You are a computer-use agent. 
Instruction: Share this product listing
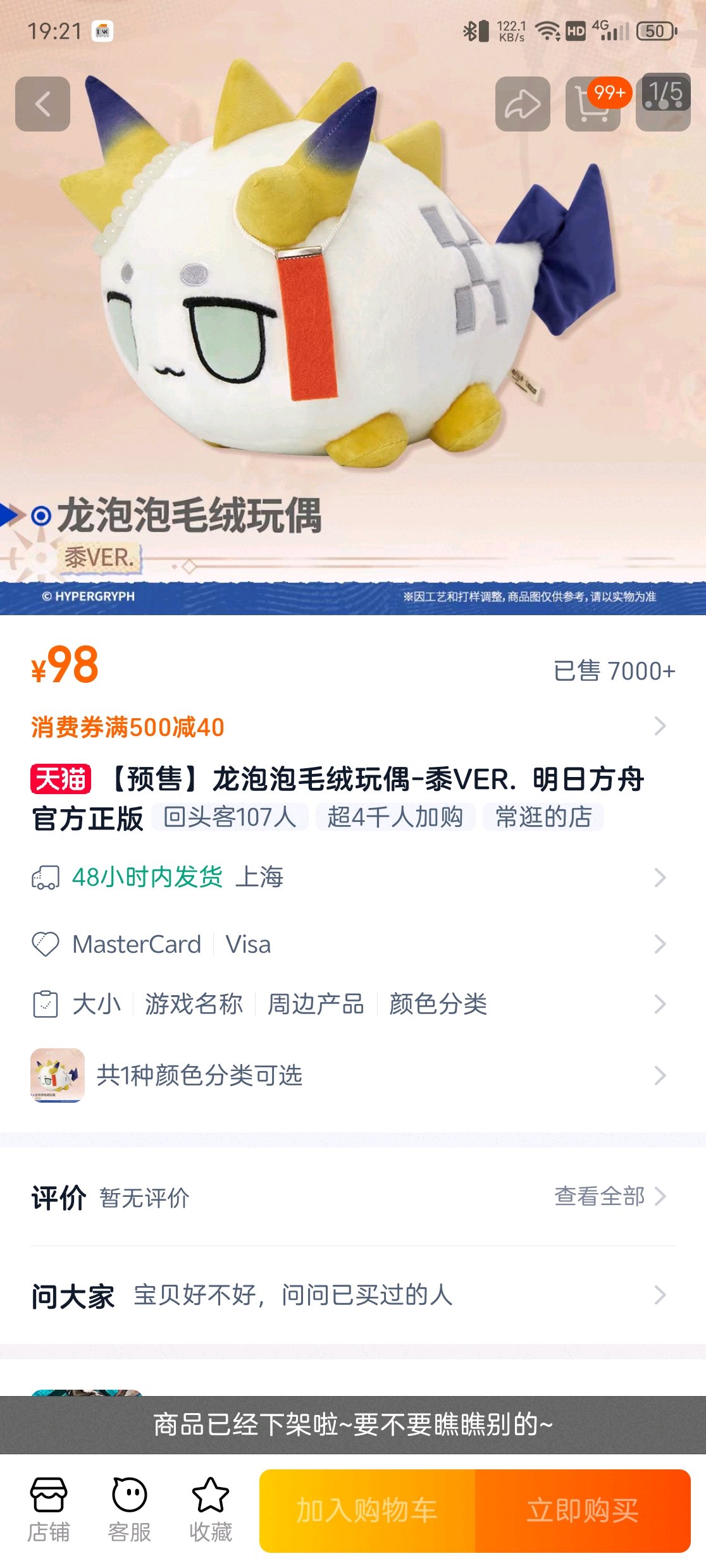(523, 104)
